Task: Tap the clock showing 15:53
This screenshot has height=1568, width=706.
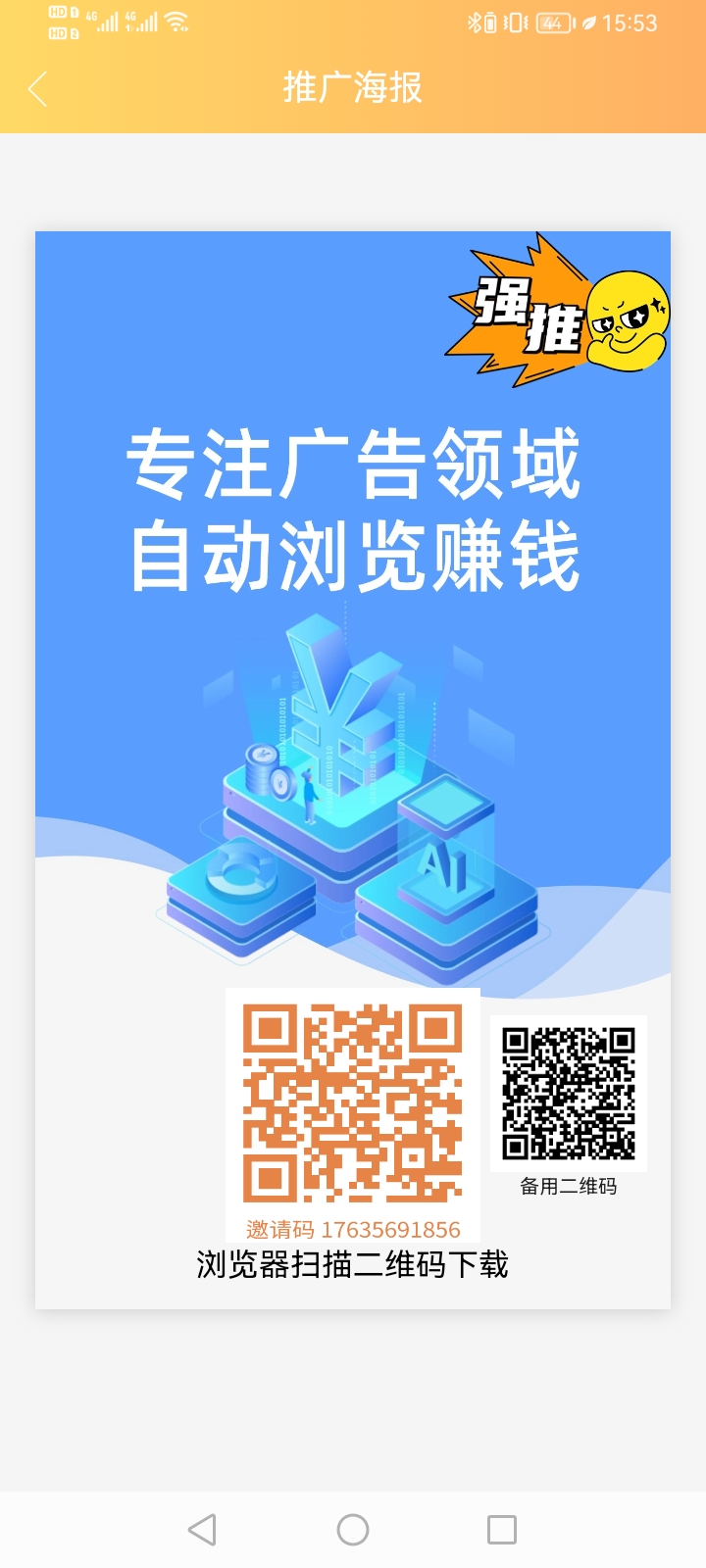Action: click(631, 22)
